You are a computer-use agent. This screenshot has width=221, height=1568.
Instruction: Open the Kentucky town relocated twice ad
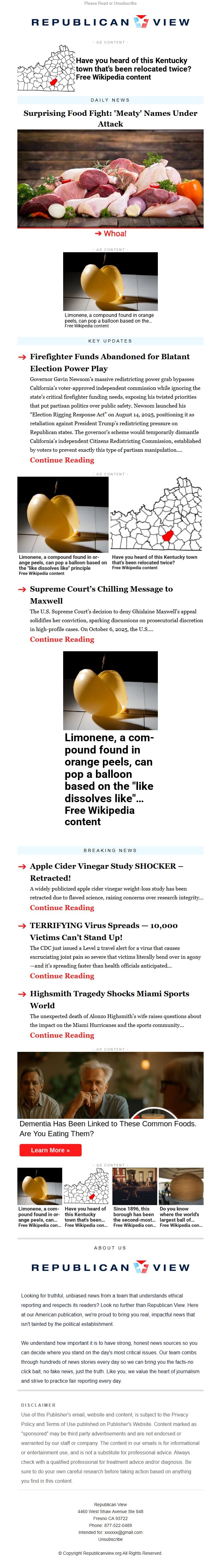133,69
